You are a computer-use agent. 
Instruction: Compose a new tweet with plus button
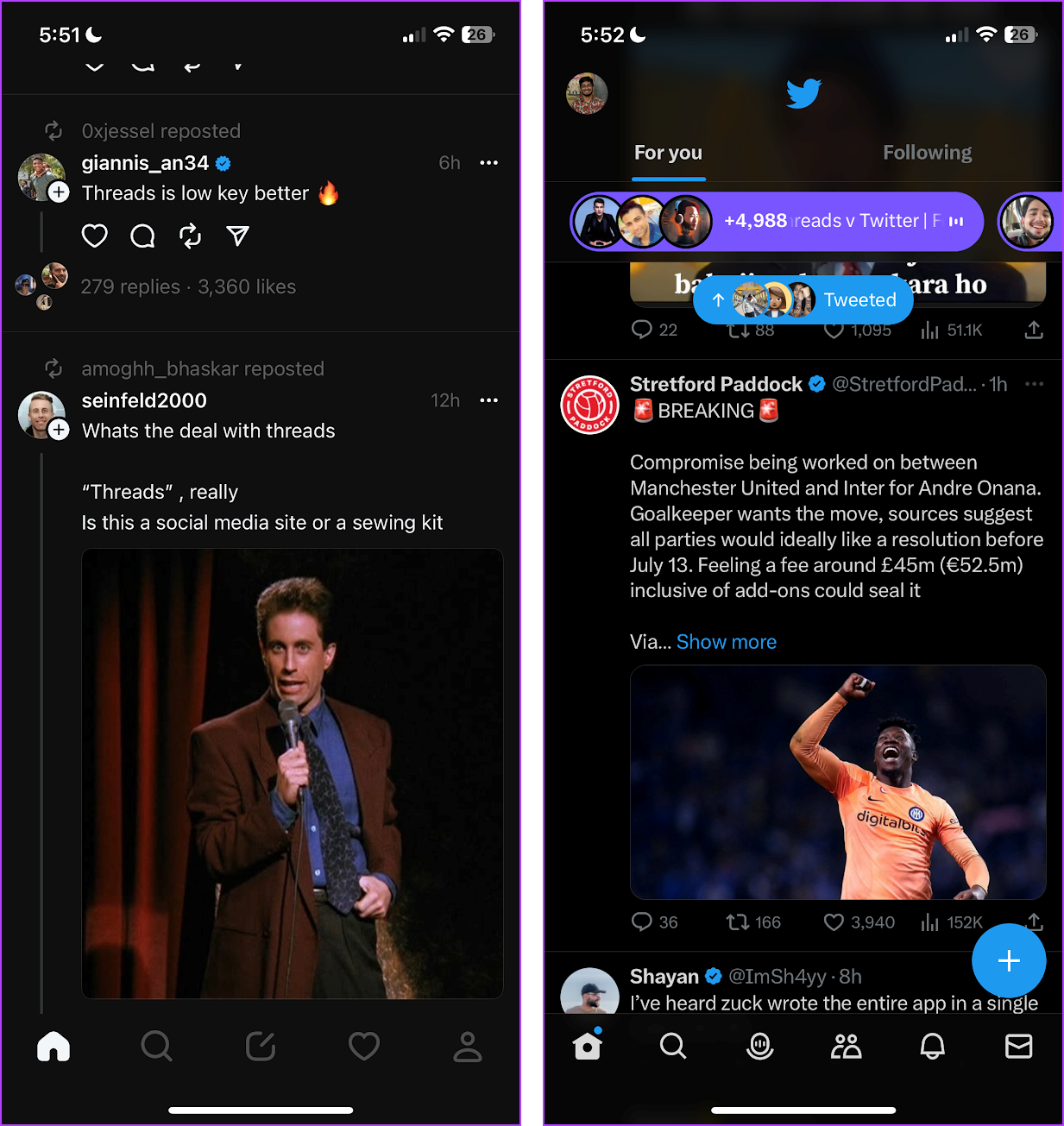pyautogui.click(x=1009, y=960)
